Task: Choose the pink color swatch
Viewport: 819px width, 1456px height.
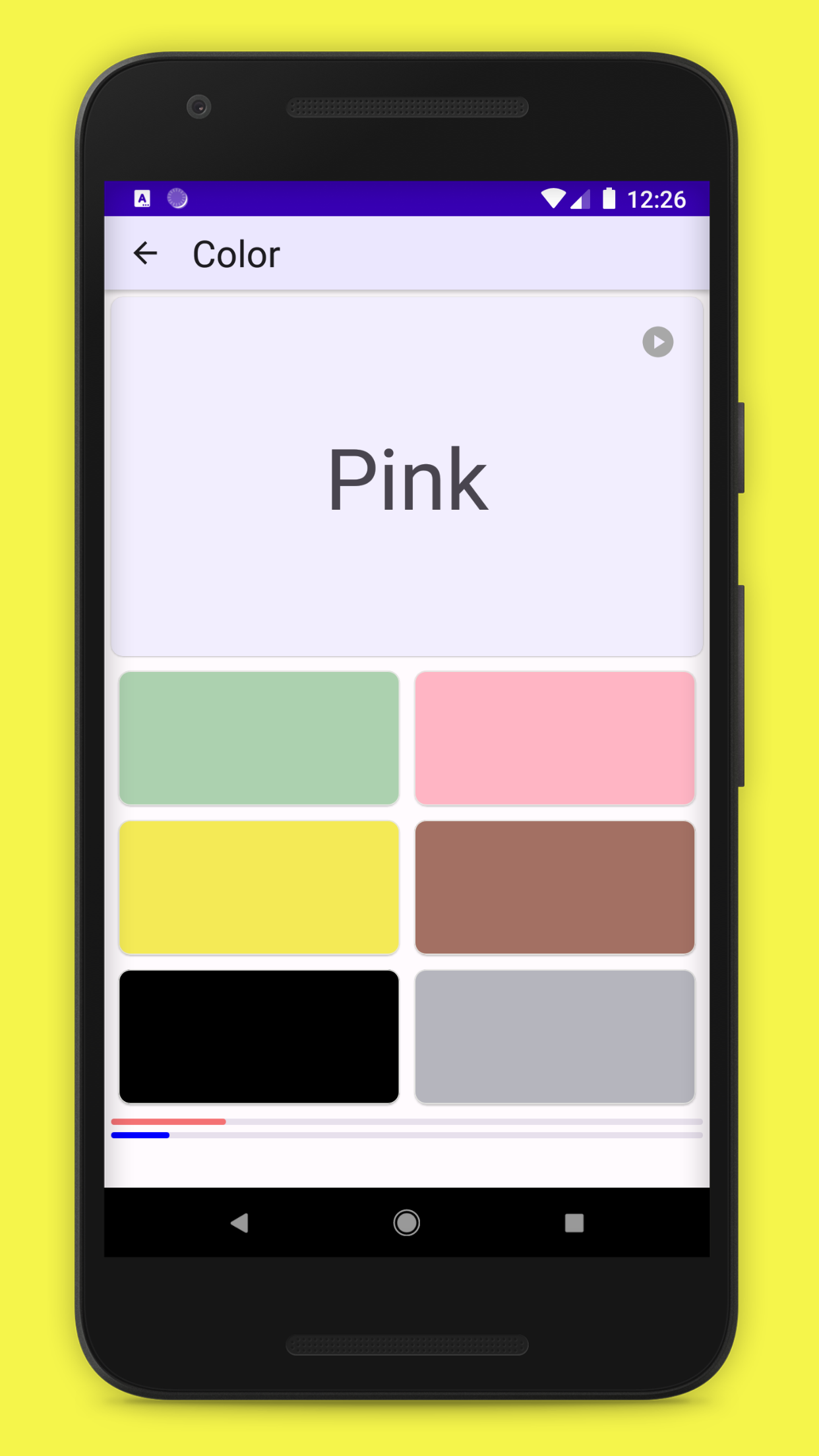Action: click(555, 738)
